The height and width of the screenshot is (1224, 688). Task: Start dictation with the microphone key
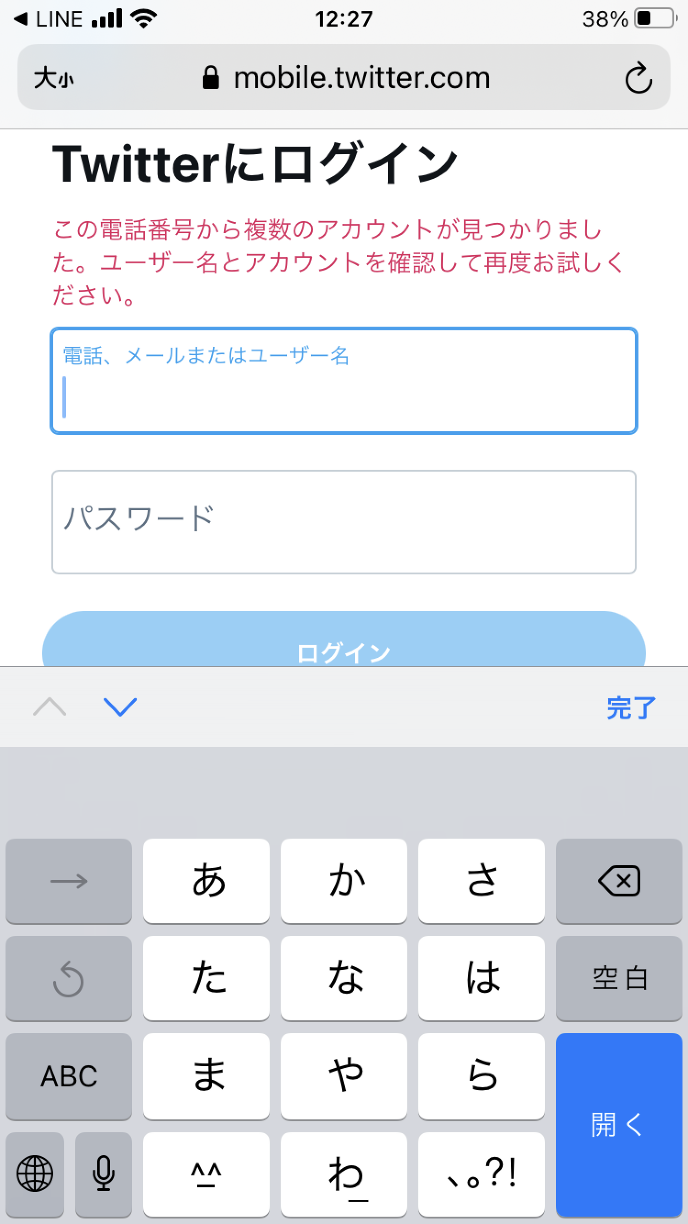point(103,1173)
